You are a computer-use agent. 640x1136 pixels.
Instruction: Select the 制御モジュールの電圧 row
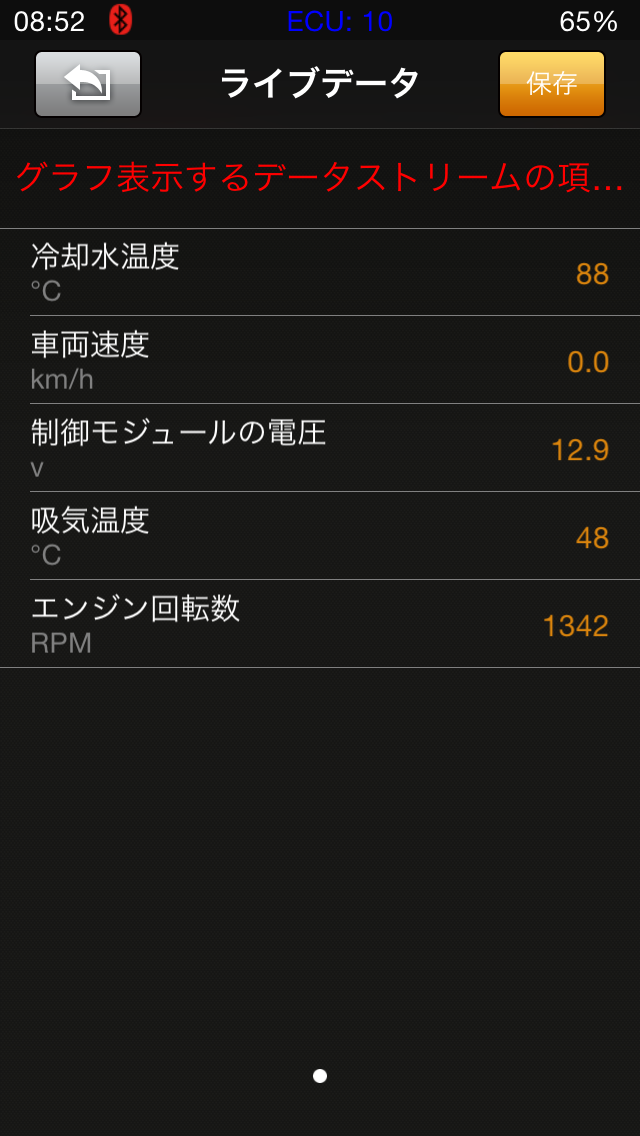320,448
